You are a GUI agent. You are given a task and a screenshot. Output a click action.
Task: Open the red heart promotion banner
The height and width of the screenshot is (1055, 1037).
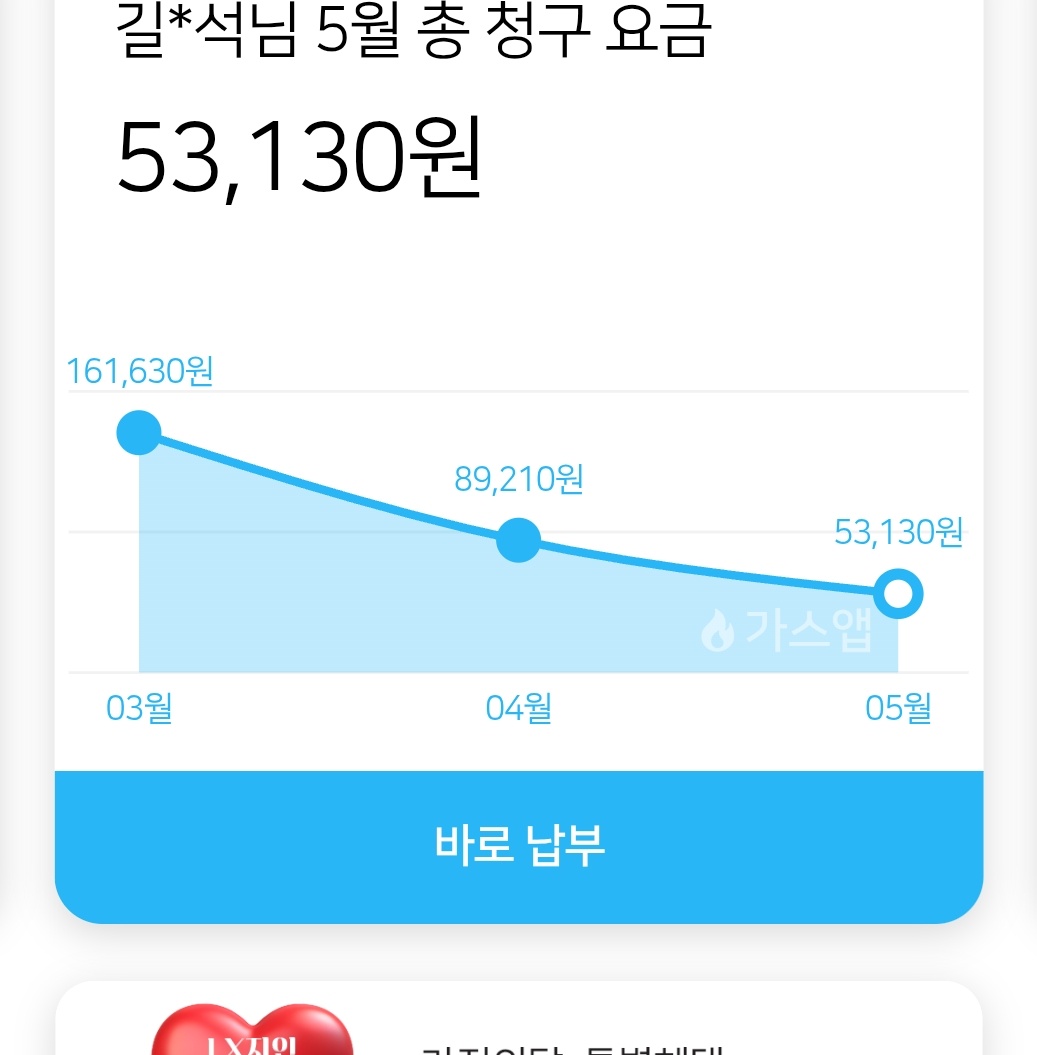click(252, 1030)
